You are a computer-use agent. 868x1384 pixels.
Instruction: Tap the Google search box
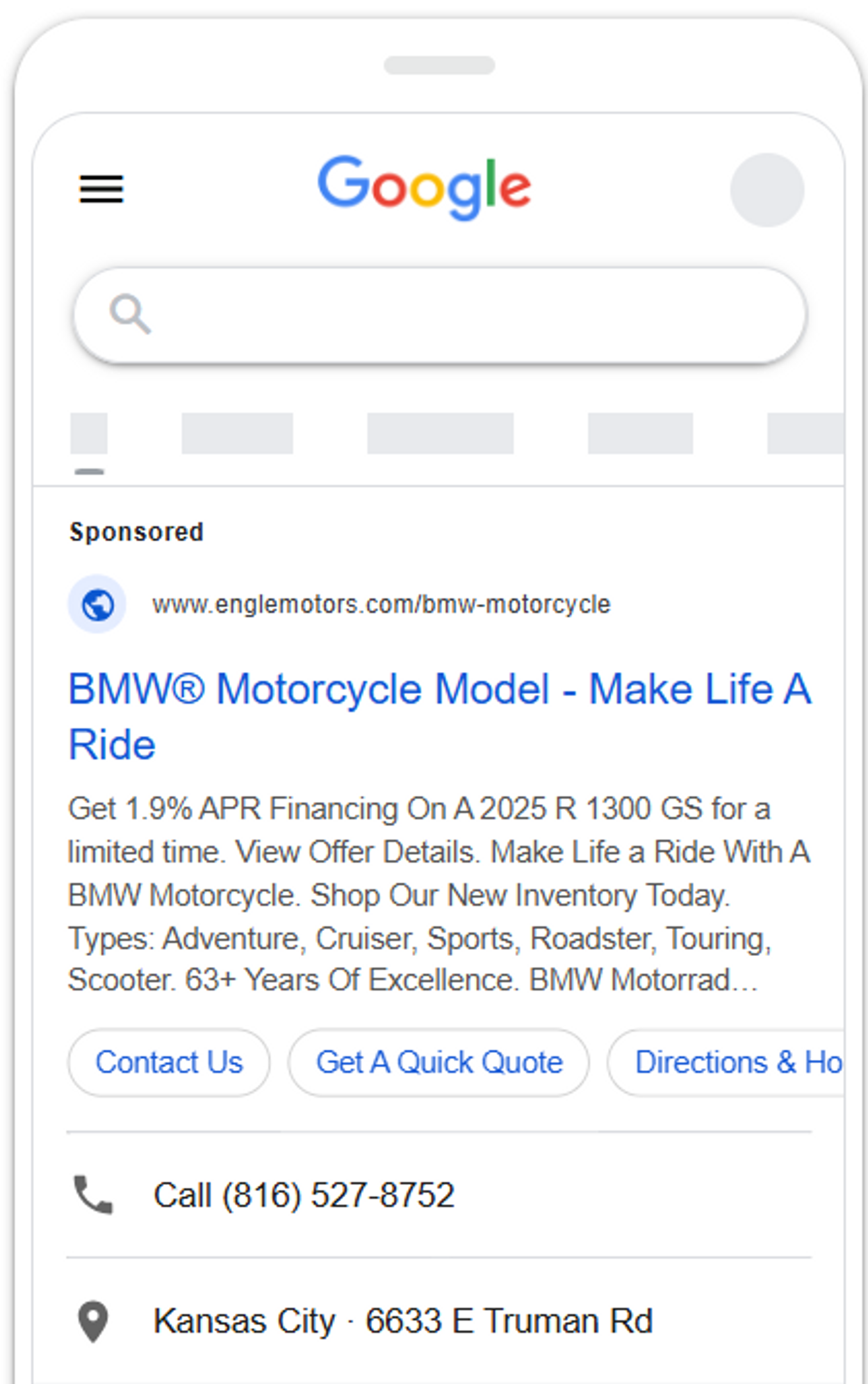439,315
